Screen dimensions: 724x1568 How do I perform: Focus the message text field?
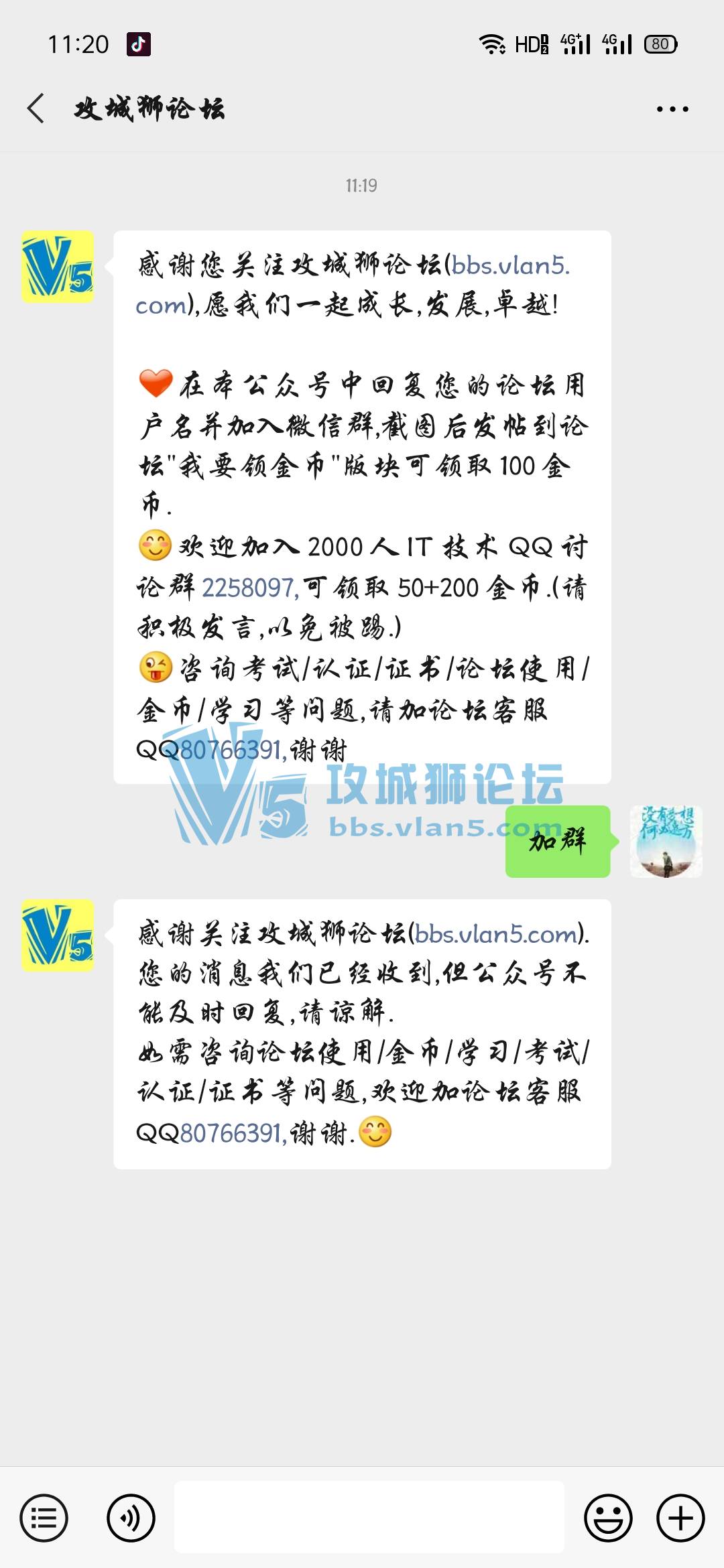point(369,1518)
